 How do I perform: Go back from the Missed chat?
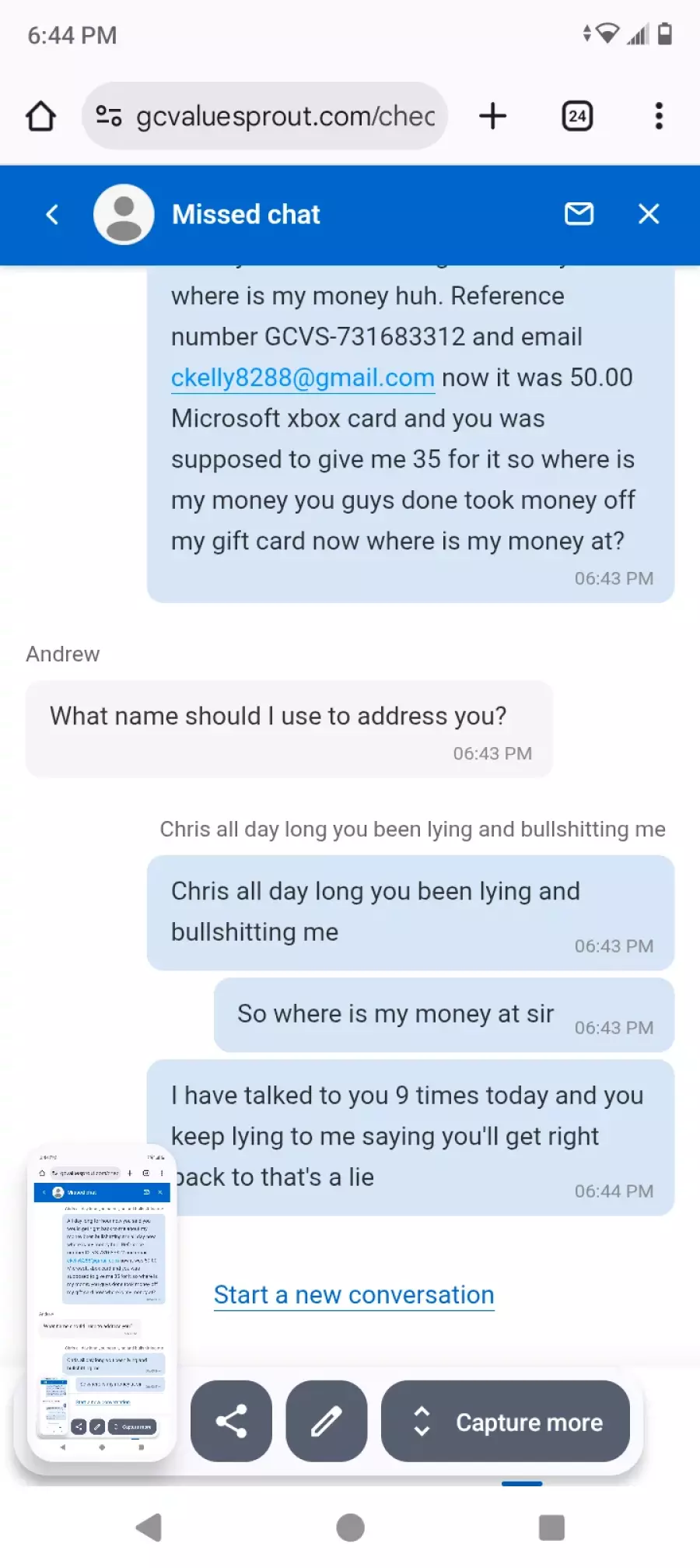point(52,215)
